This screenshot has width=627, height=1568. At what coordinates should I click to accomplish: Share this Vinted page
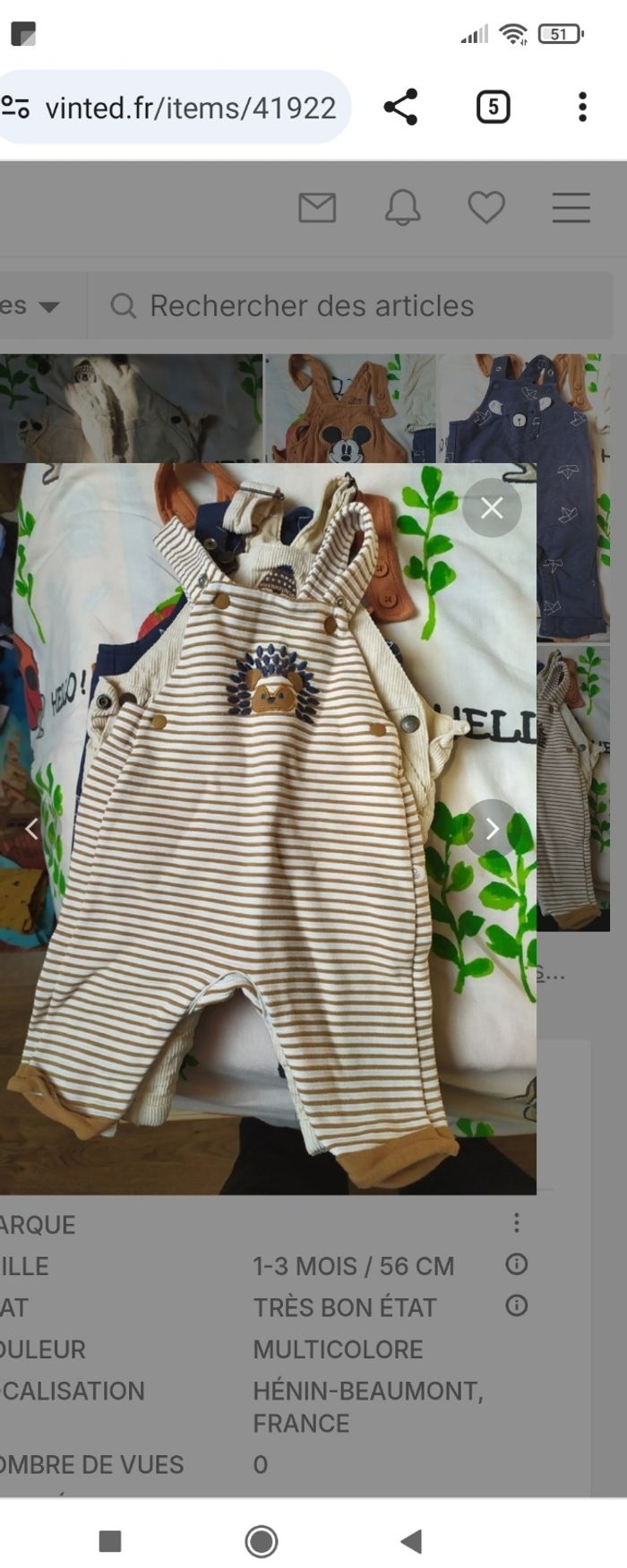point(400,108)
